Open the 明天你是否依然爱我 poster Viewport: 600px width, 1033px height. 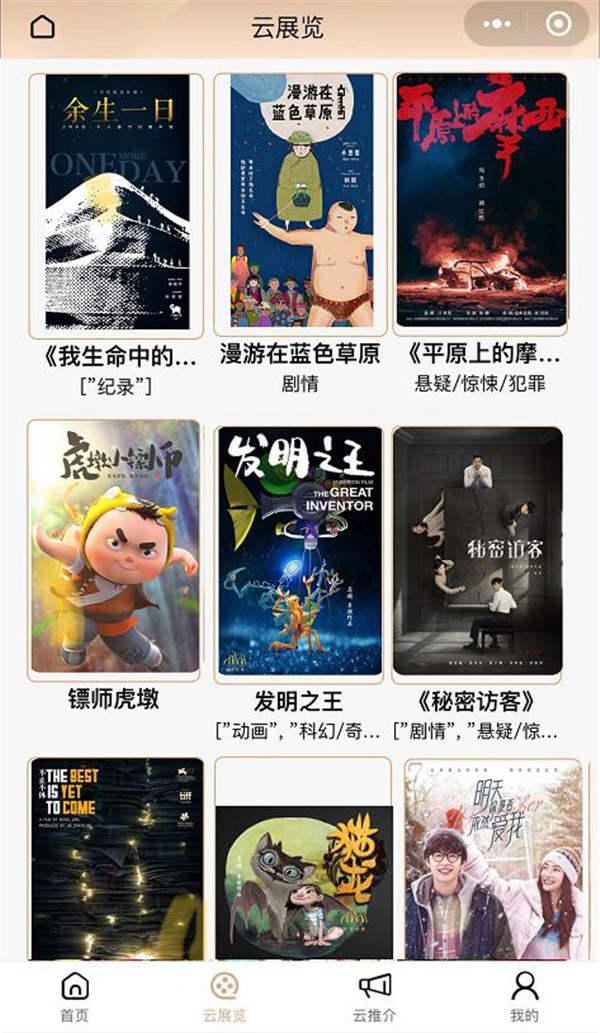point(493,862)
